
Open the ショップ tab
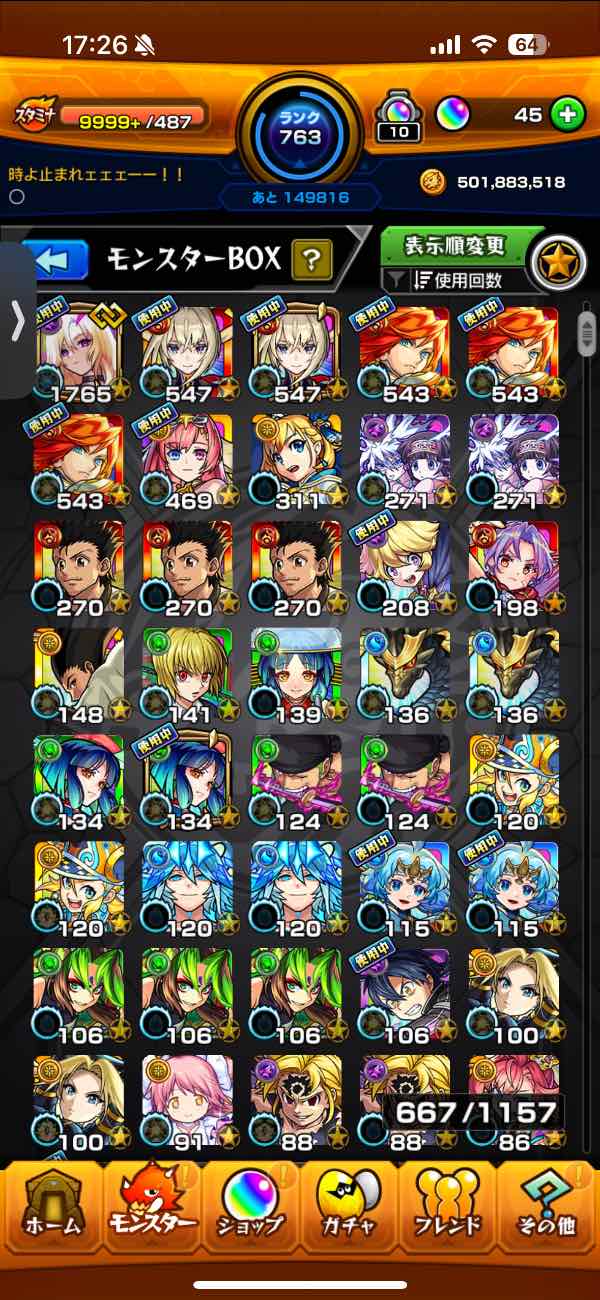coord(250,1205)
